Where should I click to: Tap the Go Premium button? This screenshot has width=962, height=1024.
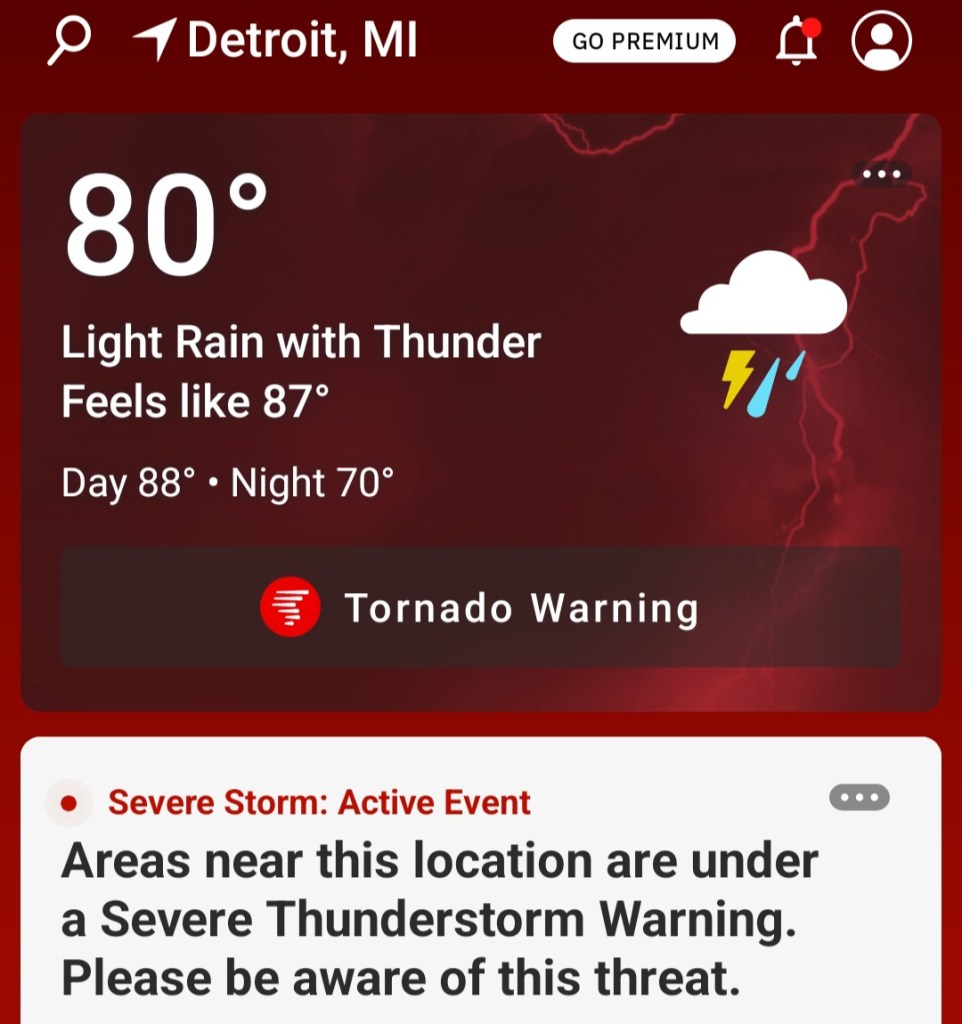644,41
